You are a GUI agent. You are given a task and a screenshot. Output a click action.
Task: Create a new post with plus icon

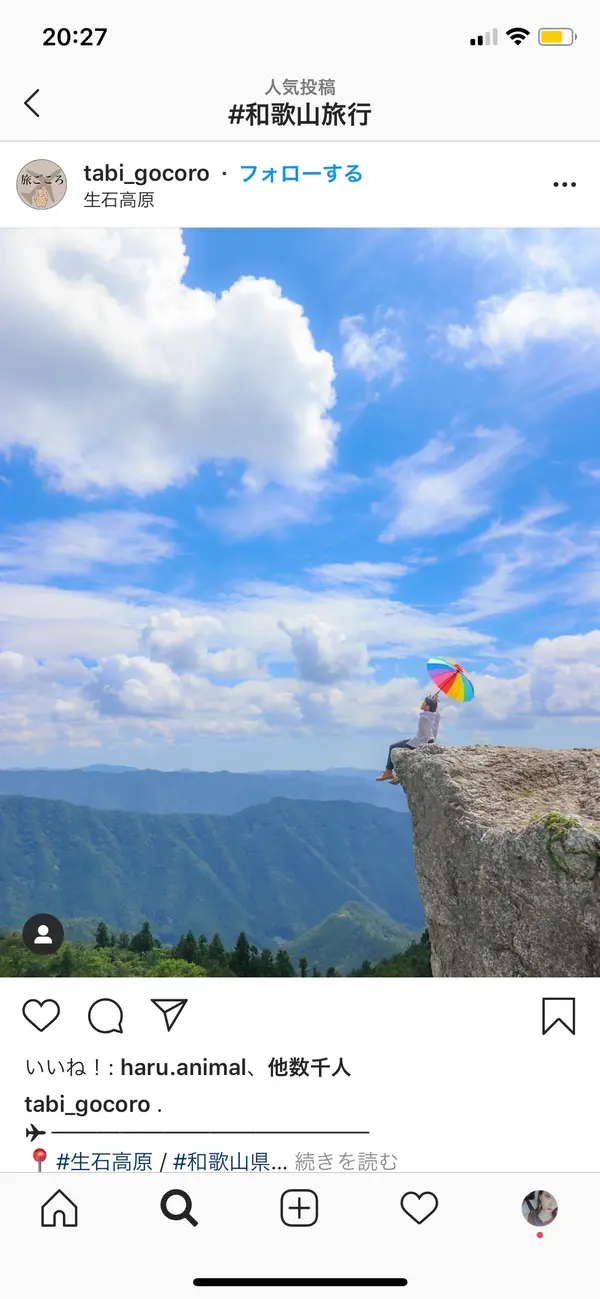point(299,1209)
